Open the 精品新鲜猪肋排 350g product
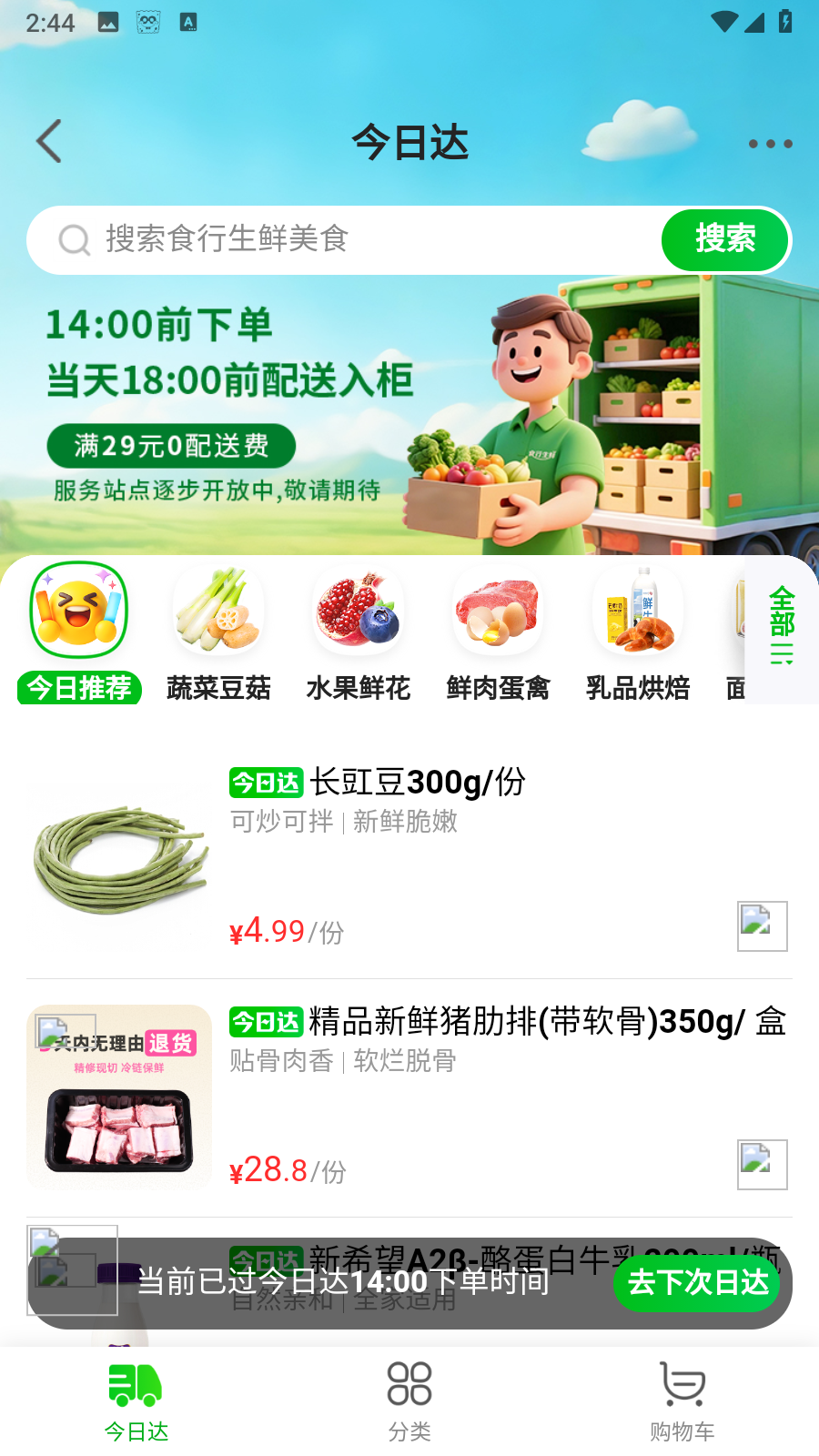Screen dimensions: 819x1456 [x=500, y=1022]
